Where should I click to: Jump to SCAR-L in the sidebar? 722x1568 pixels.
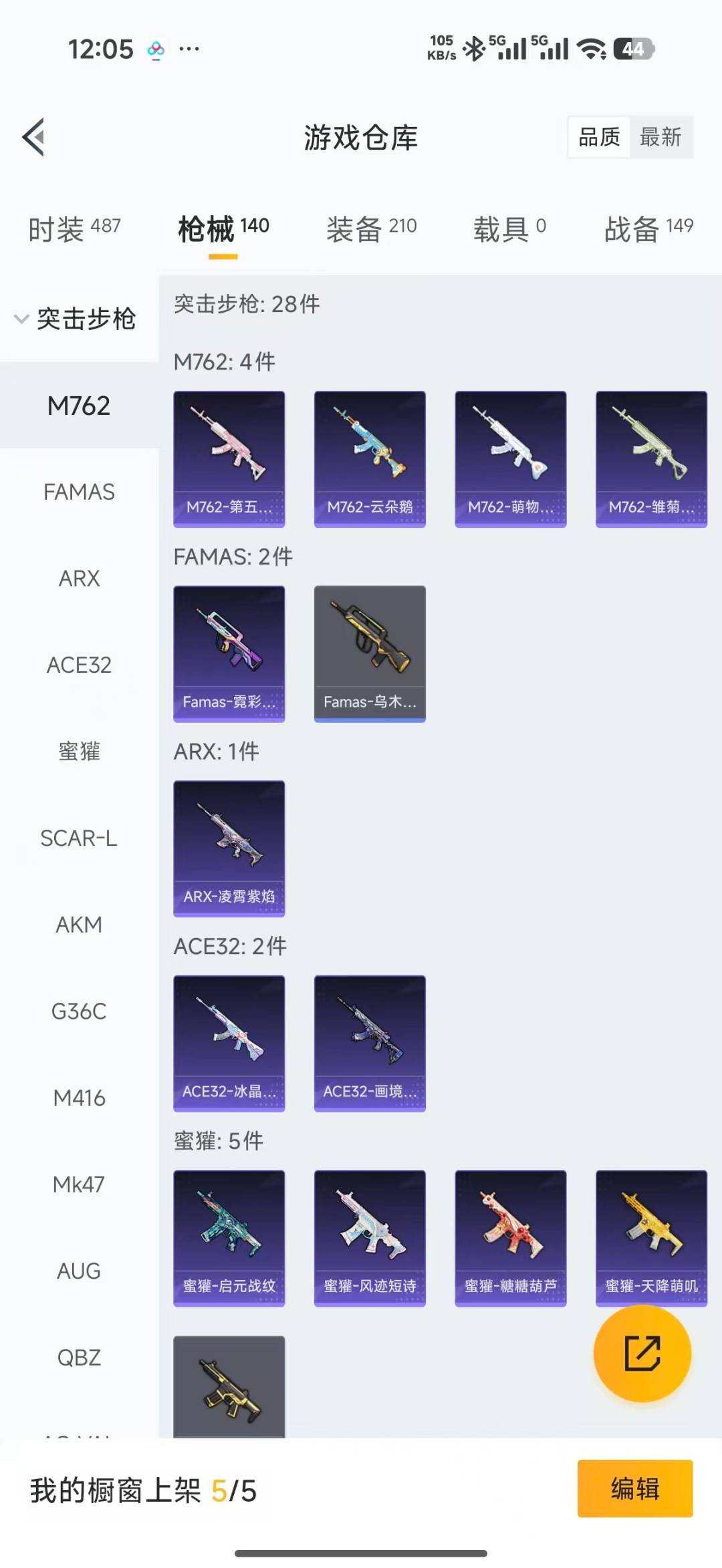(x=79, y=838)
